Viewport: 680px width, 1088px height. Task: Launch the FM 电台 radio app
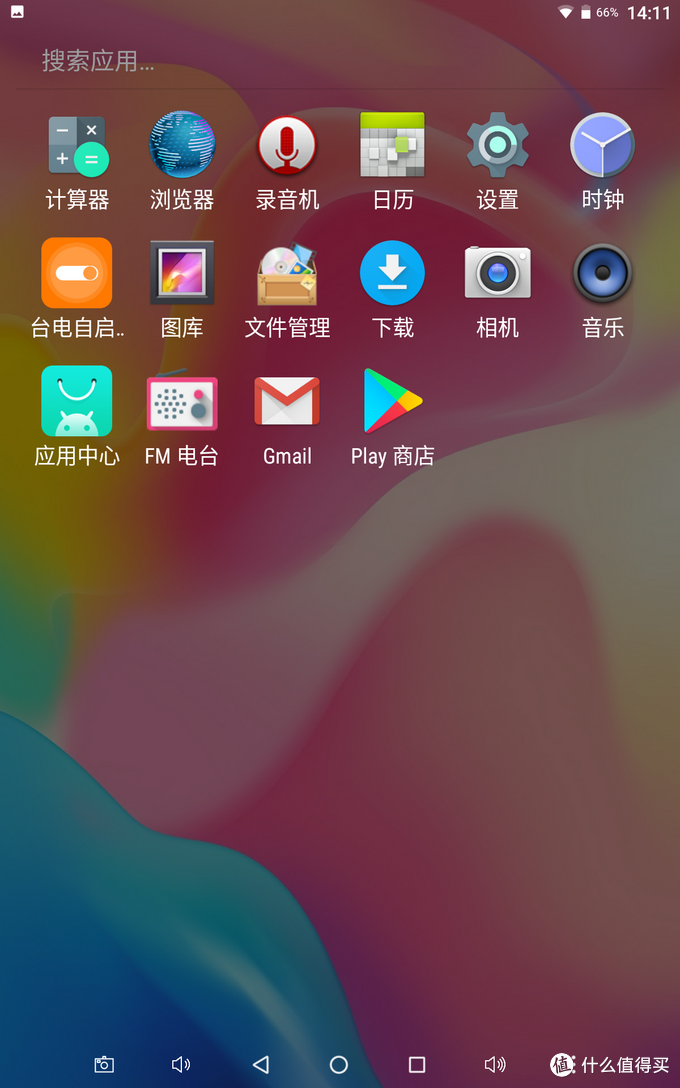pos(182,401)
